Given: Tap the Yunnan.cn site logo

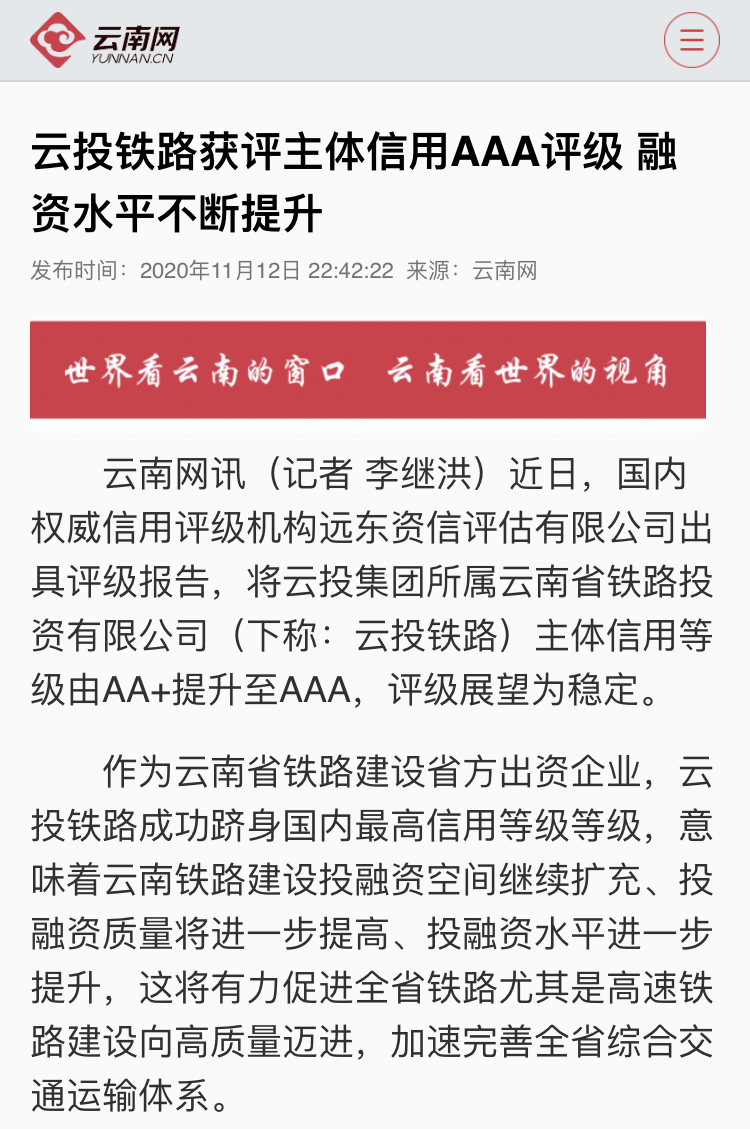Looking at the screenshot, I should [x=104, y=41].
